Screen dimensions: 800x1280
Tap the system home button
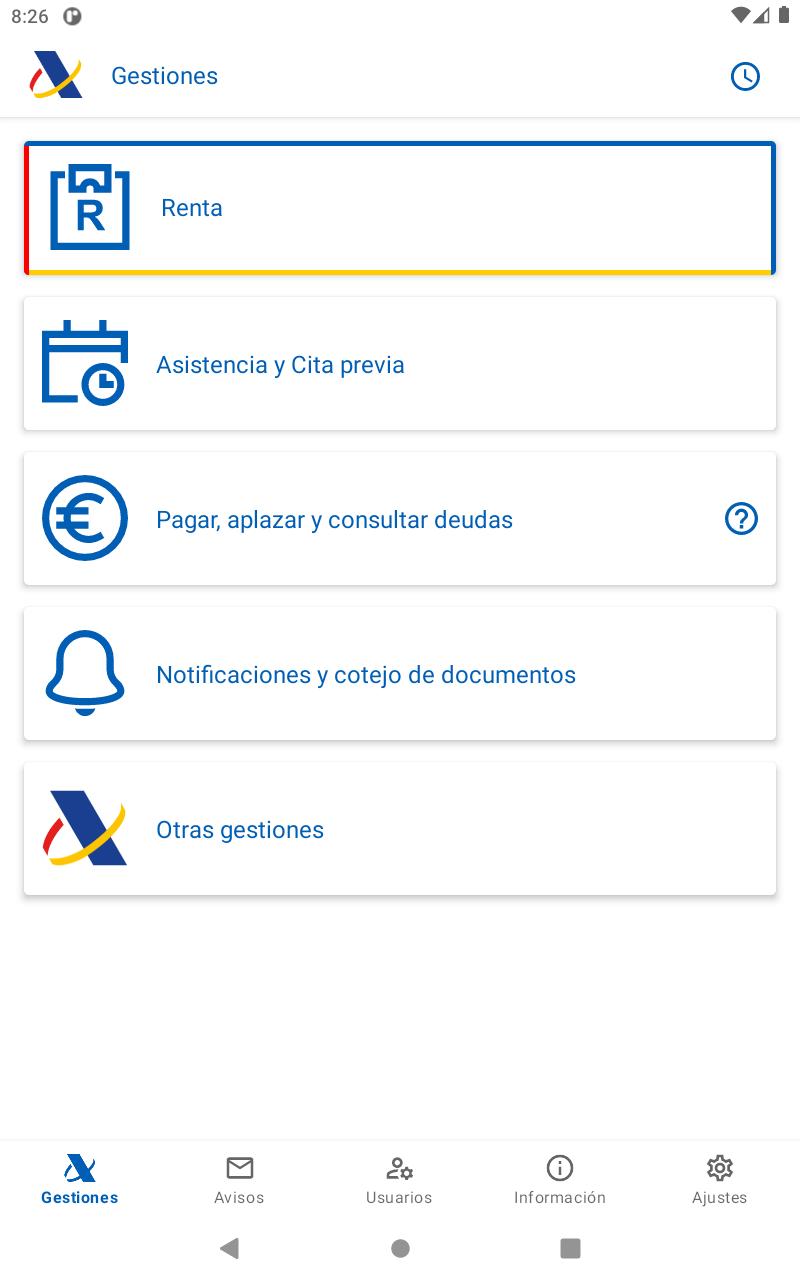[400, 1248]
